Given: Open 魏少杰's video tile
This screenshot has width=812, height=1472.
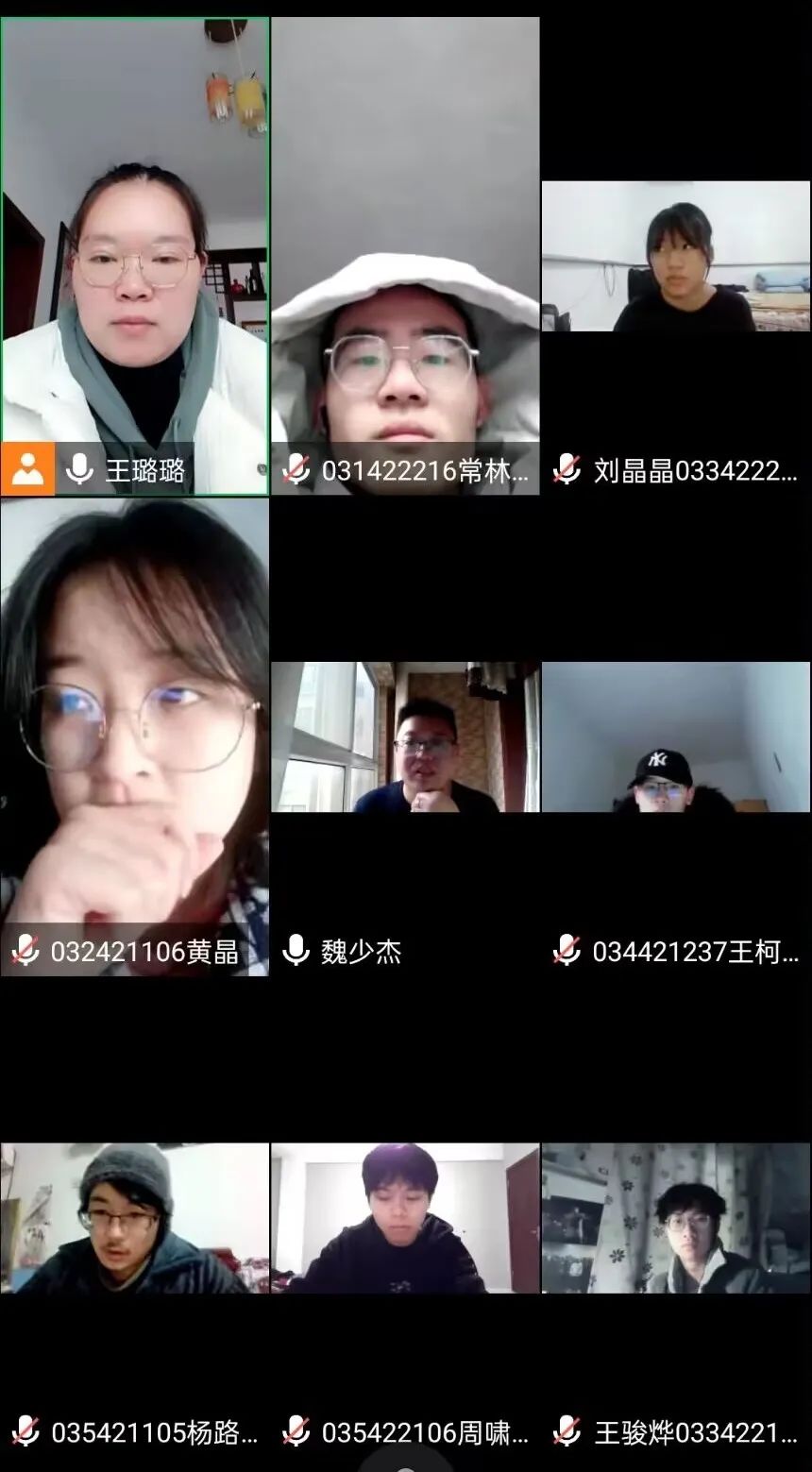Looking at the screenshot, I should point(405,736).
